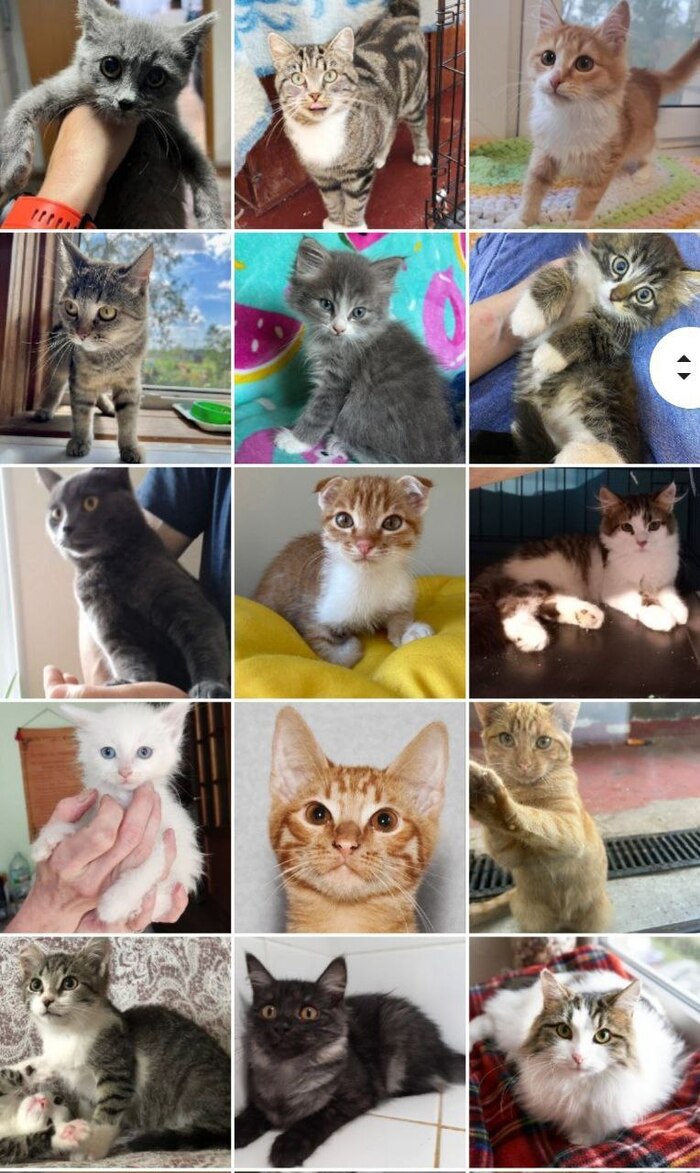This screenshot has width=700, height=1173.
Task: View white blue-eyed kitten held in hands
Action: pos(115,816)
